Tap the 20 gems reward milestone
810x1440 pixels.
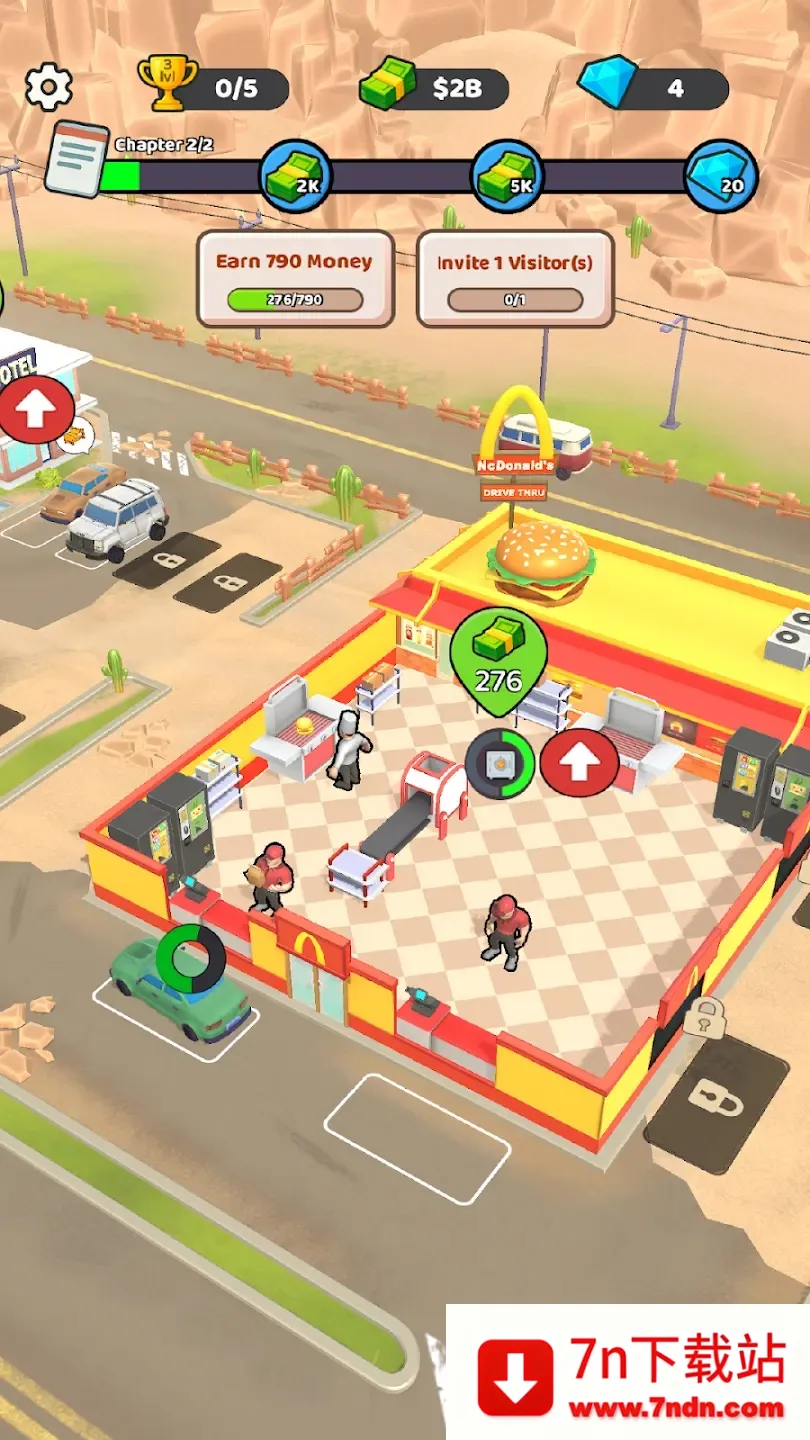720,177
